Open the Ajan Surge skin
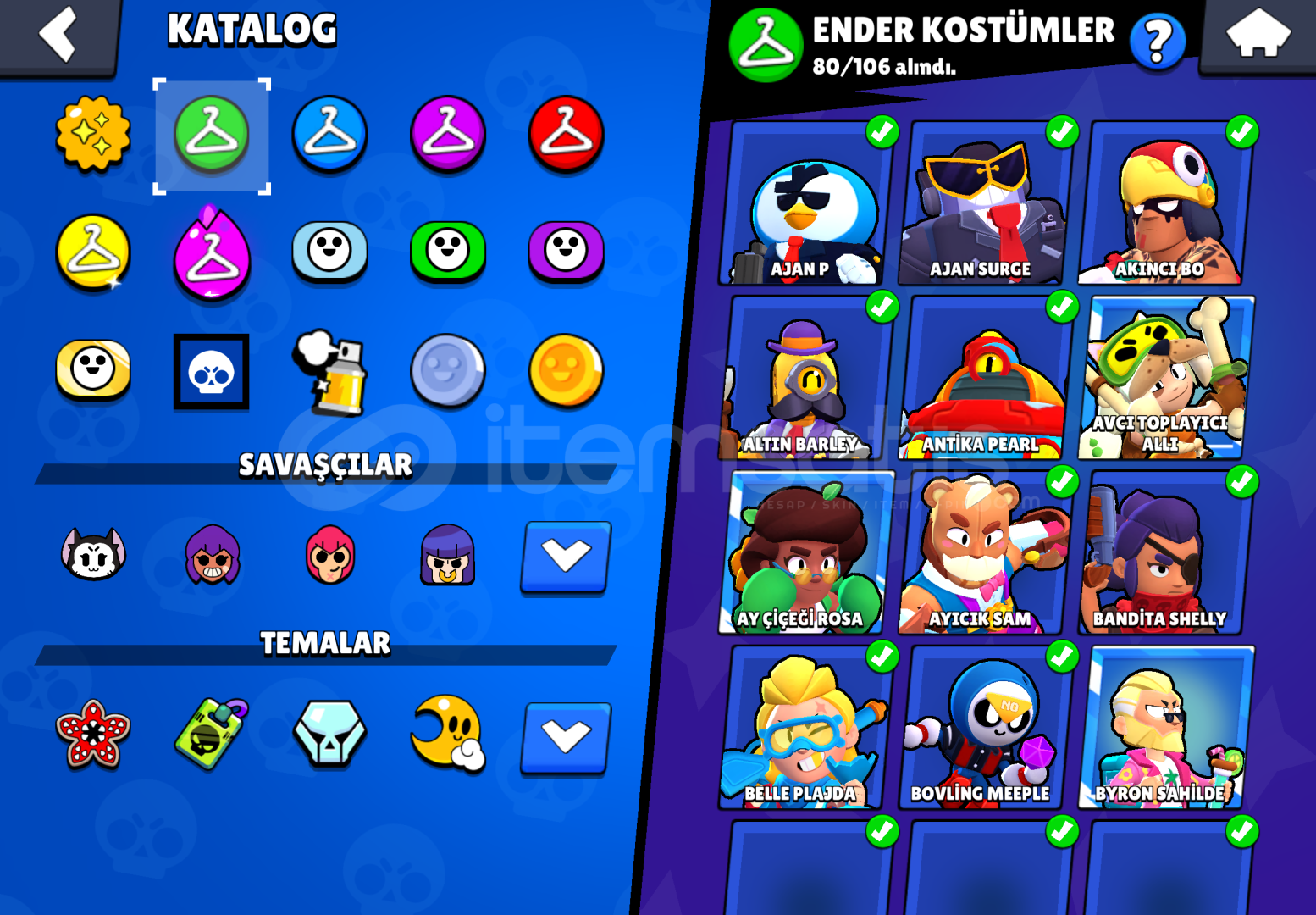The height and width of the screenshot is (915, 1316). 985,206
